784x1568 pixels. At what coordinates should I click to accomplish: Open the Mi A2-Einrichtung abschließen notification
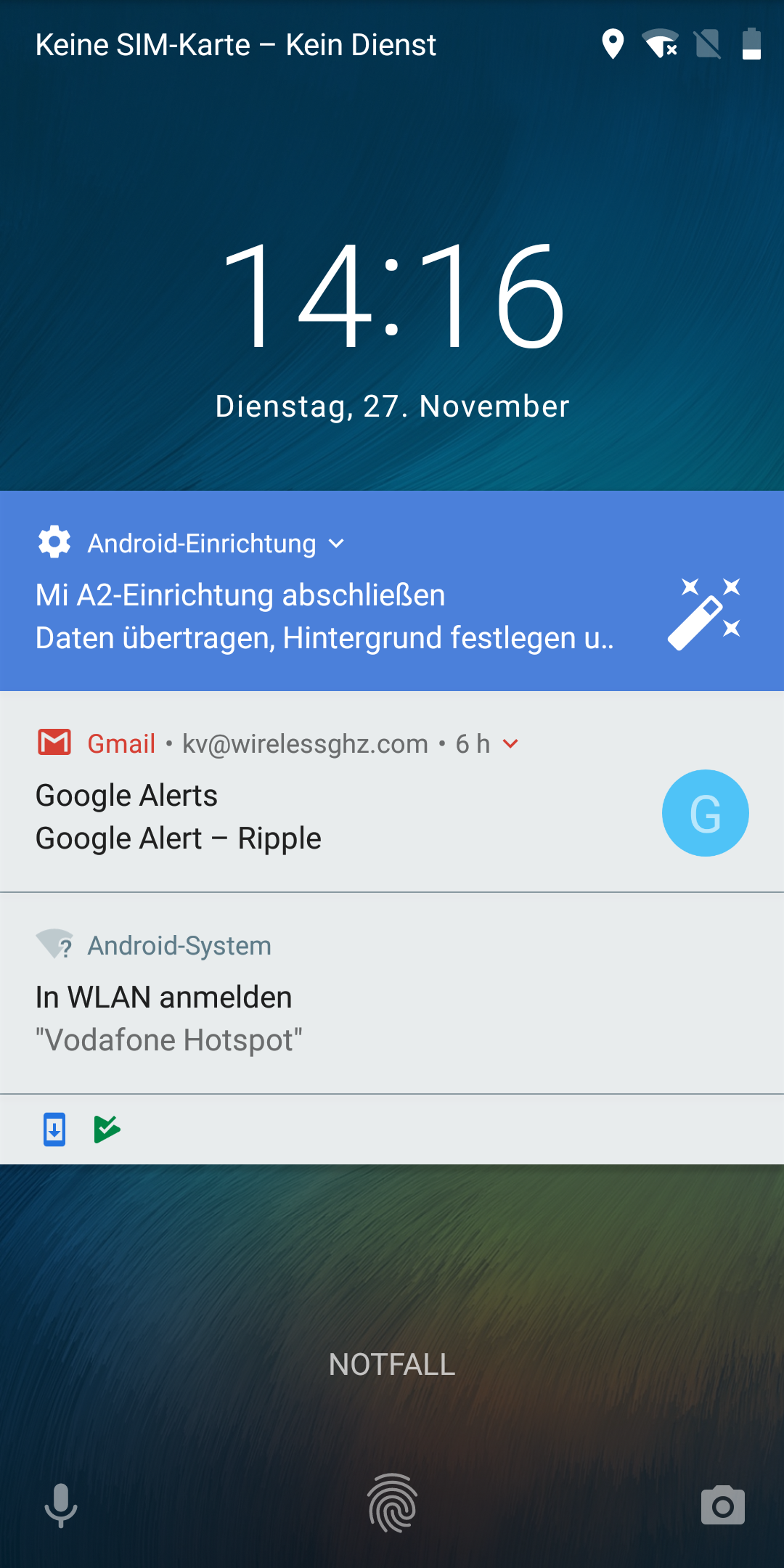click(325, 617)
